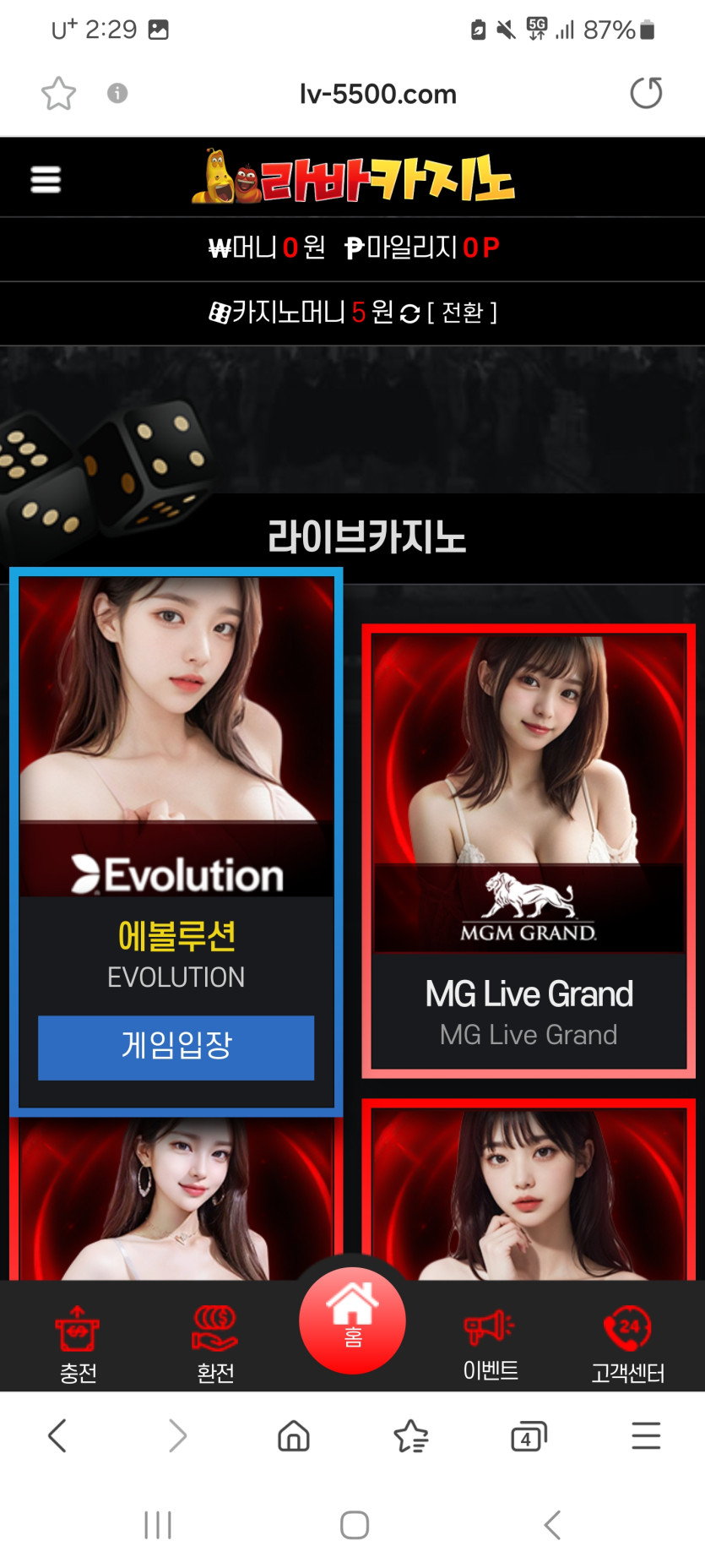
Task: Open the browser home page
Action: coord(294,1435)
